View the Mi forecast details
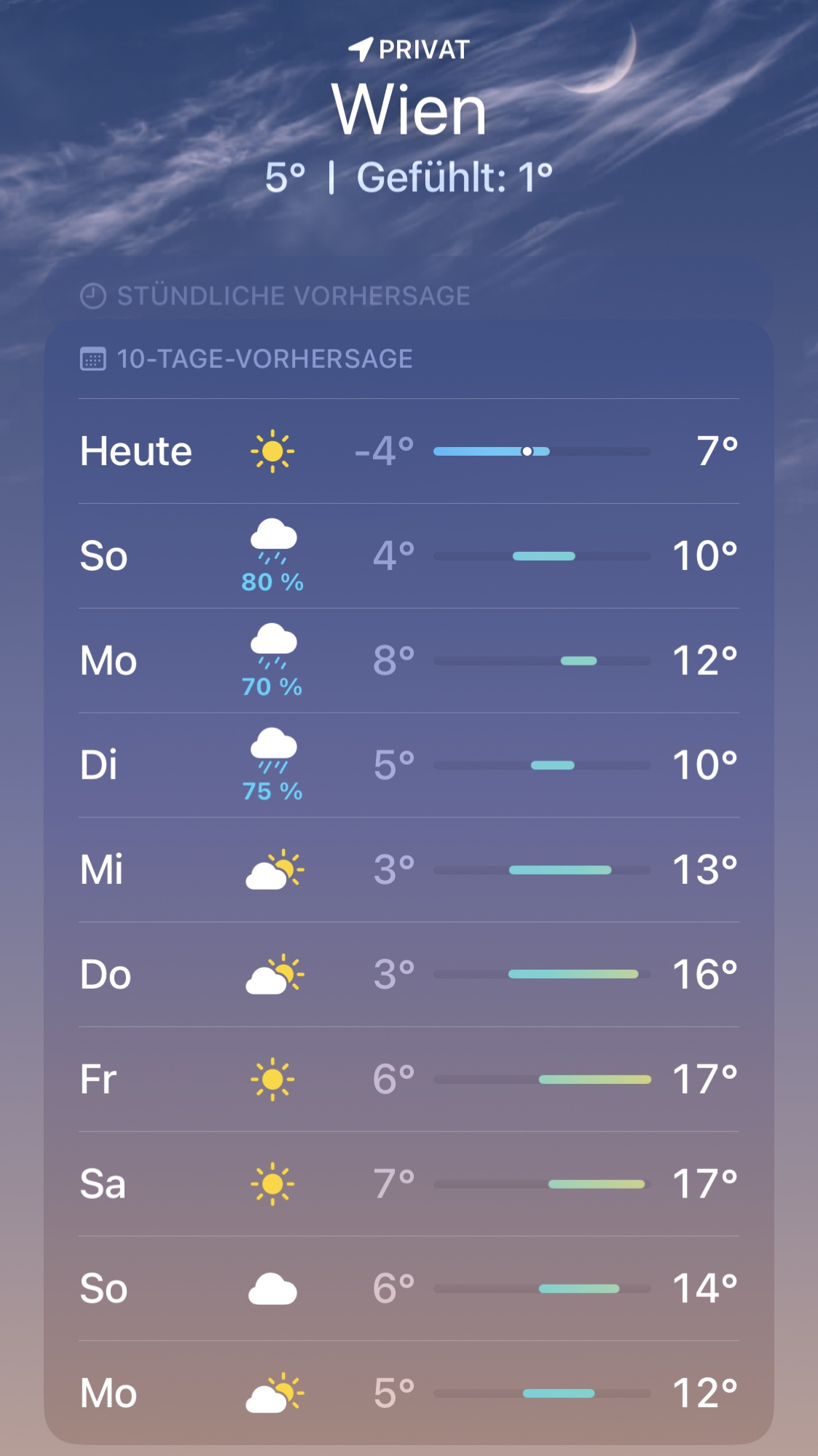Screen dimensions: 818x1456 coord(409,870)
